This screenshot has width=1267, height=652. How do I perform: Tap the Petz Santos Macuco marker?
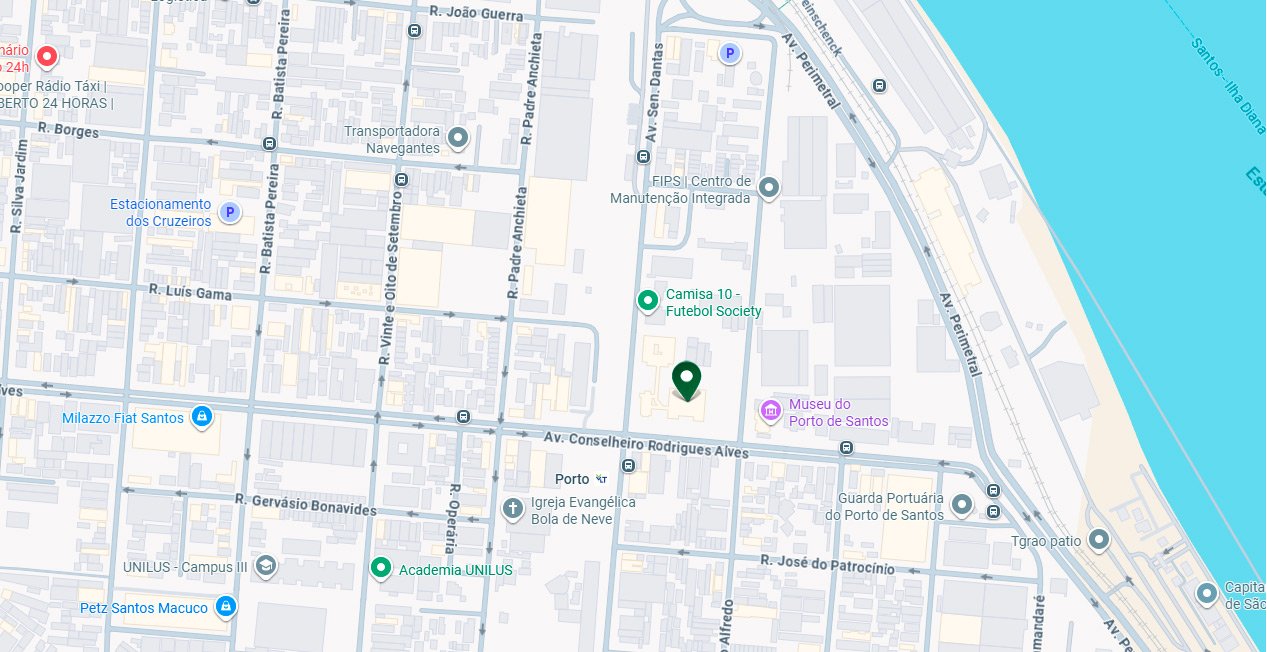(226, 607)
